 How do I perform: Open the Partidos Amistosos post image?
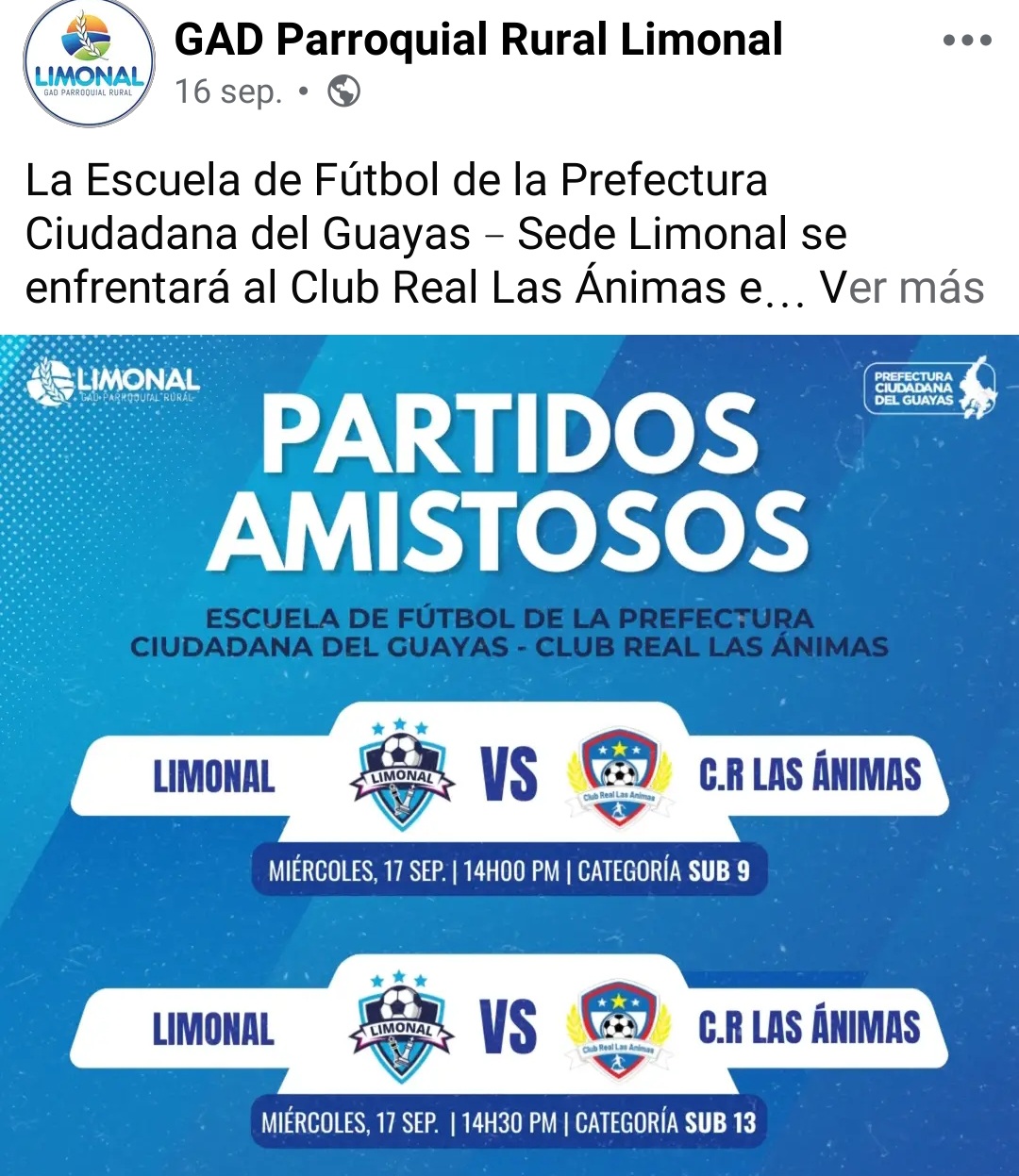pos(509,754)
